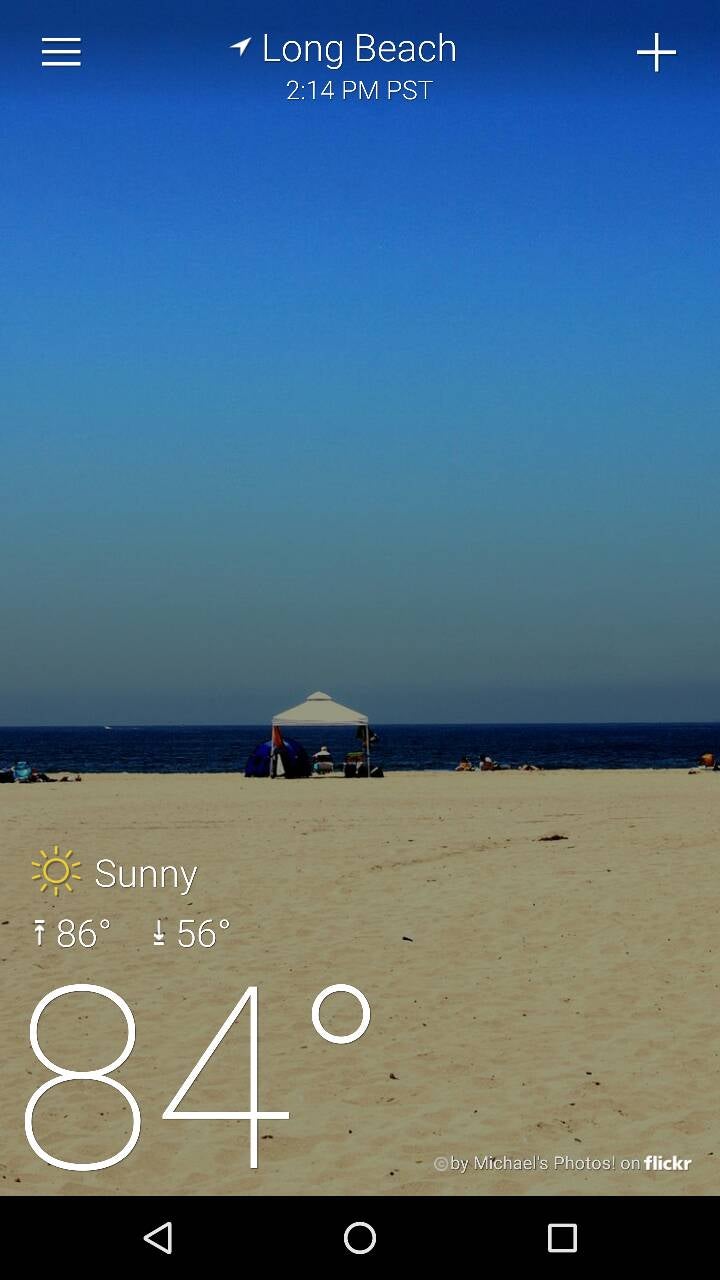
Task: Tap the system home button
Action: [x=360, y=1238]
